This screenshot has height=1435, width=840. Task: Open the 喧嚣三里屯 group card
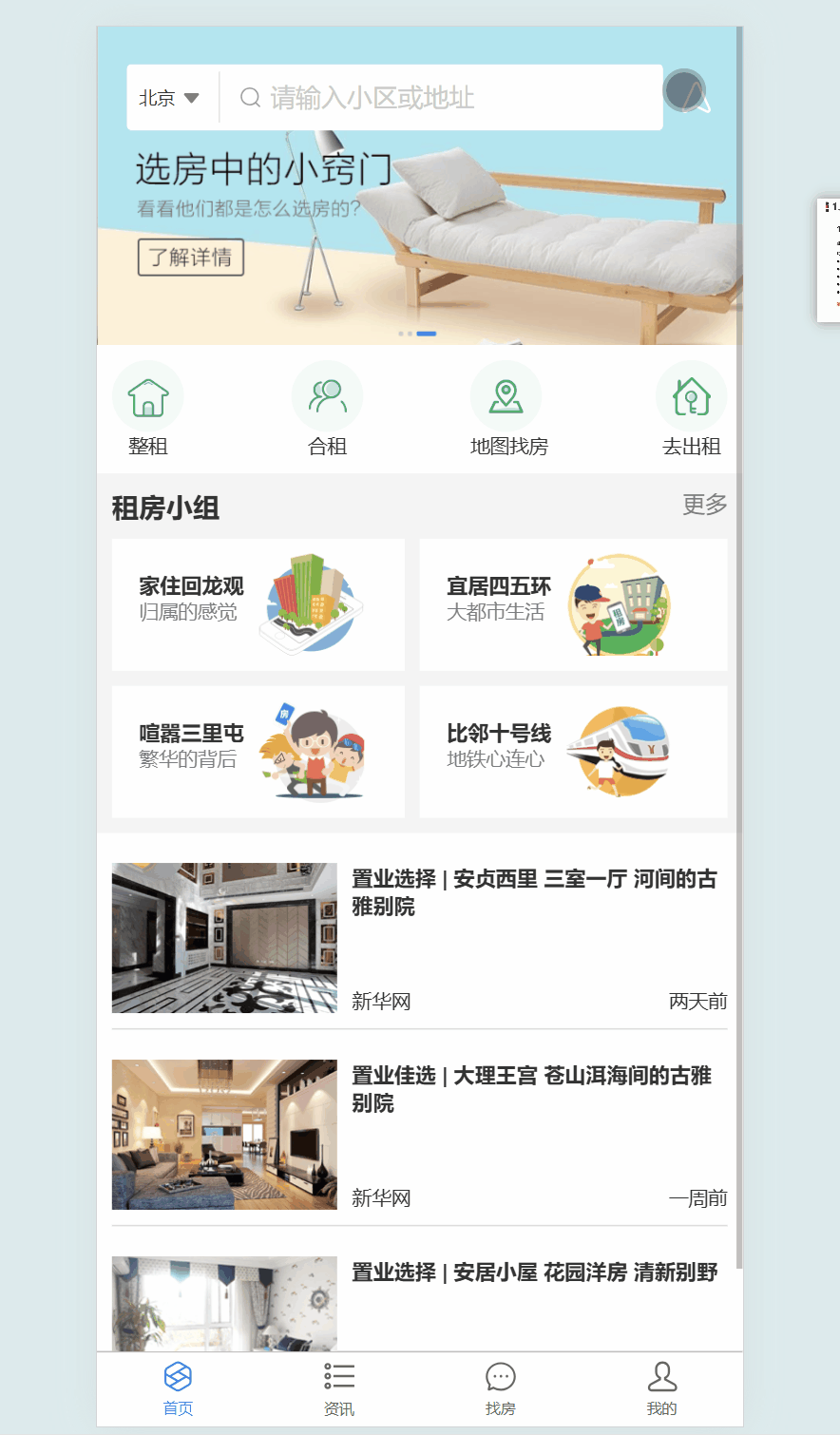point(258,752)
